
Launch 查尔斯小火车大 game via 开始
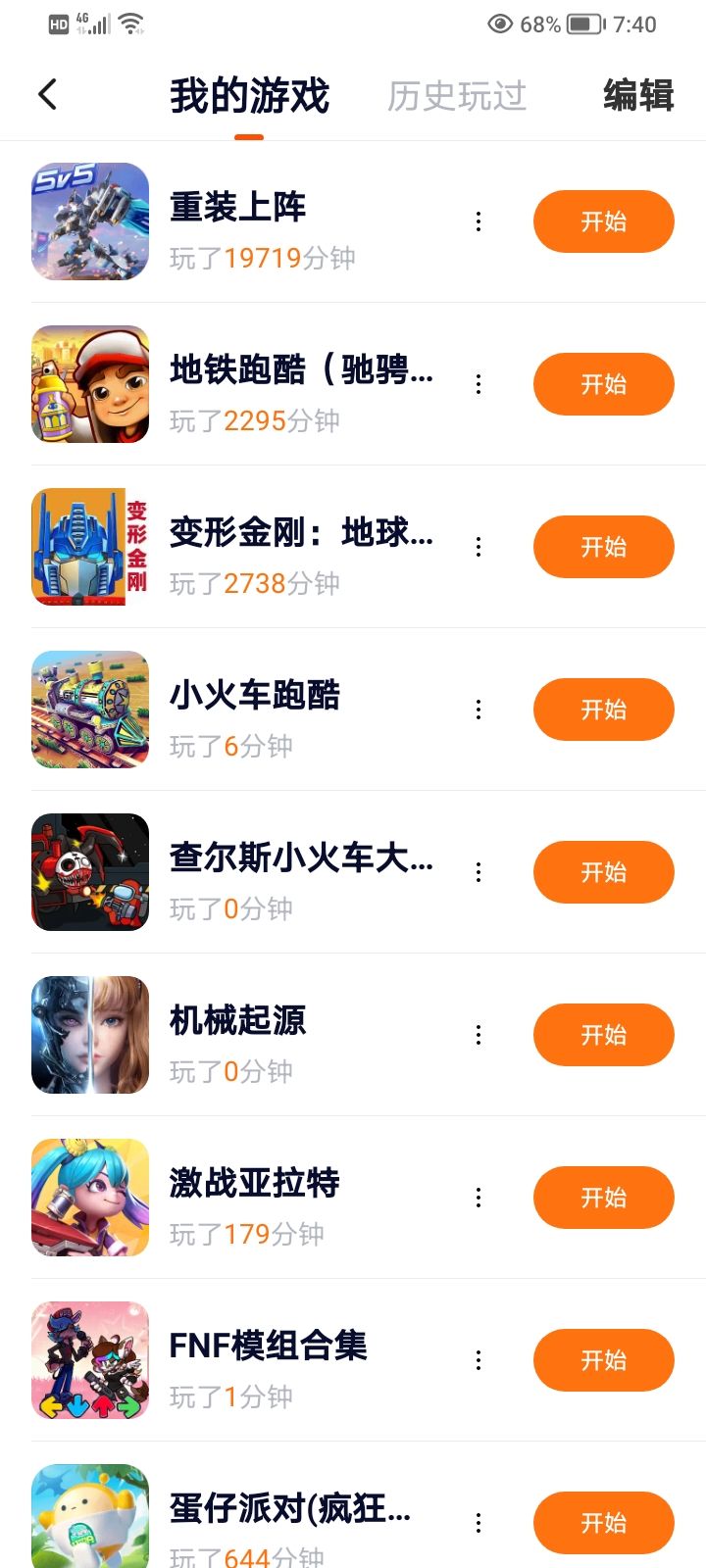pyautogui.click(x=603, y=872)
